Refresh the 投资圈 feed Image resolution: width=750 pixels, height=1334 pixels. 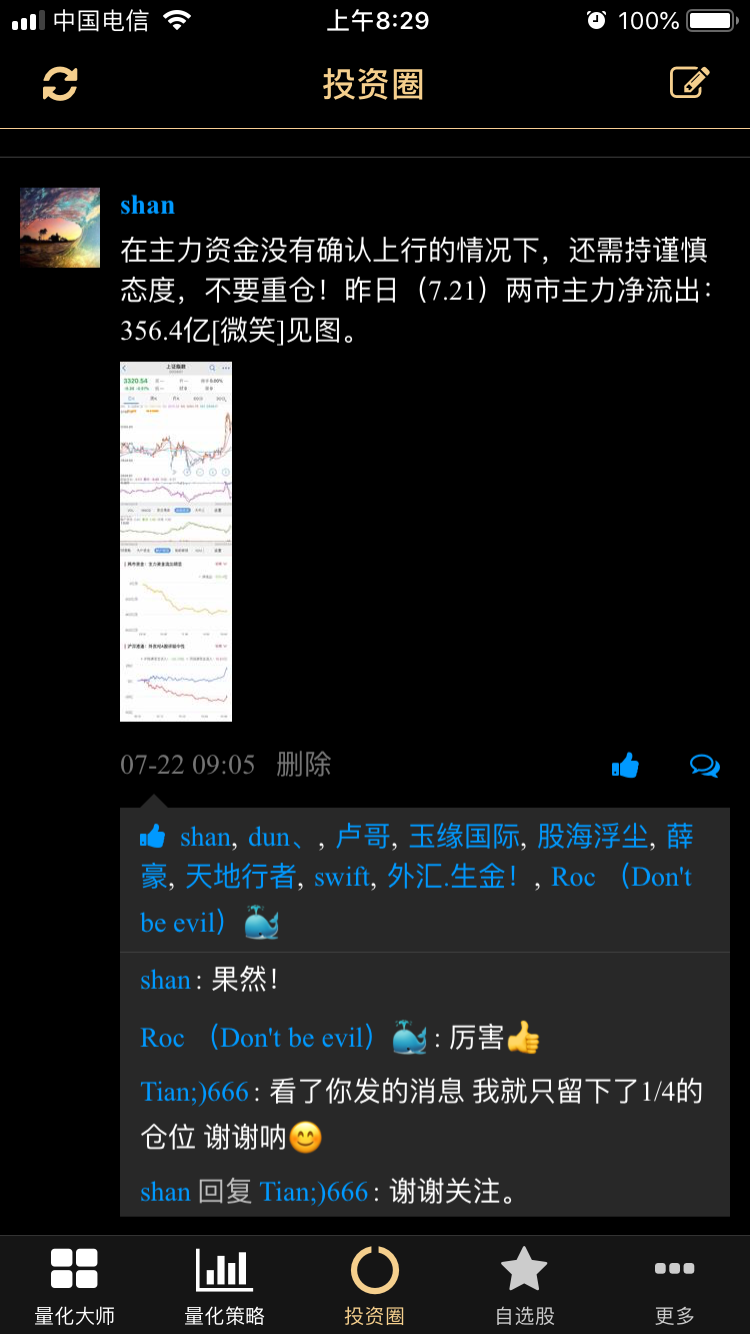[x=60, y=84]
